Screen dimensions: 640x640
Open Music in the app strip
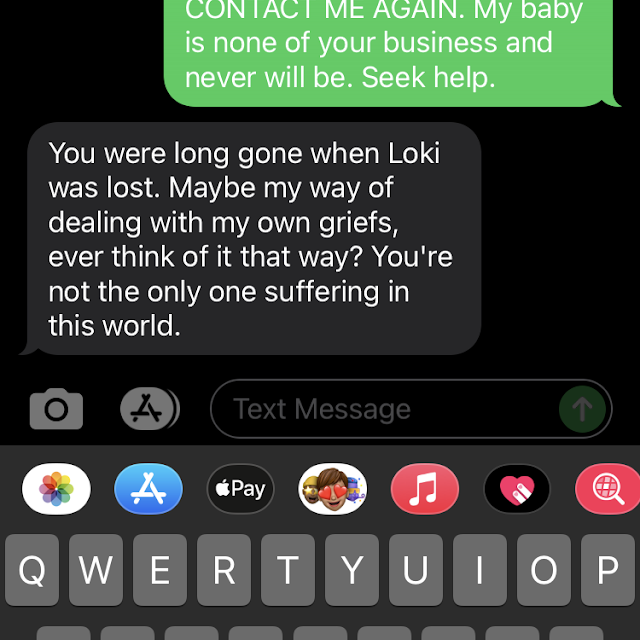(x=425, y=489)
